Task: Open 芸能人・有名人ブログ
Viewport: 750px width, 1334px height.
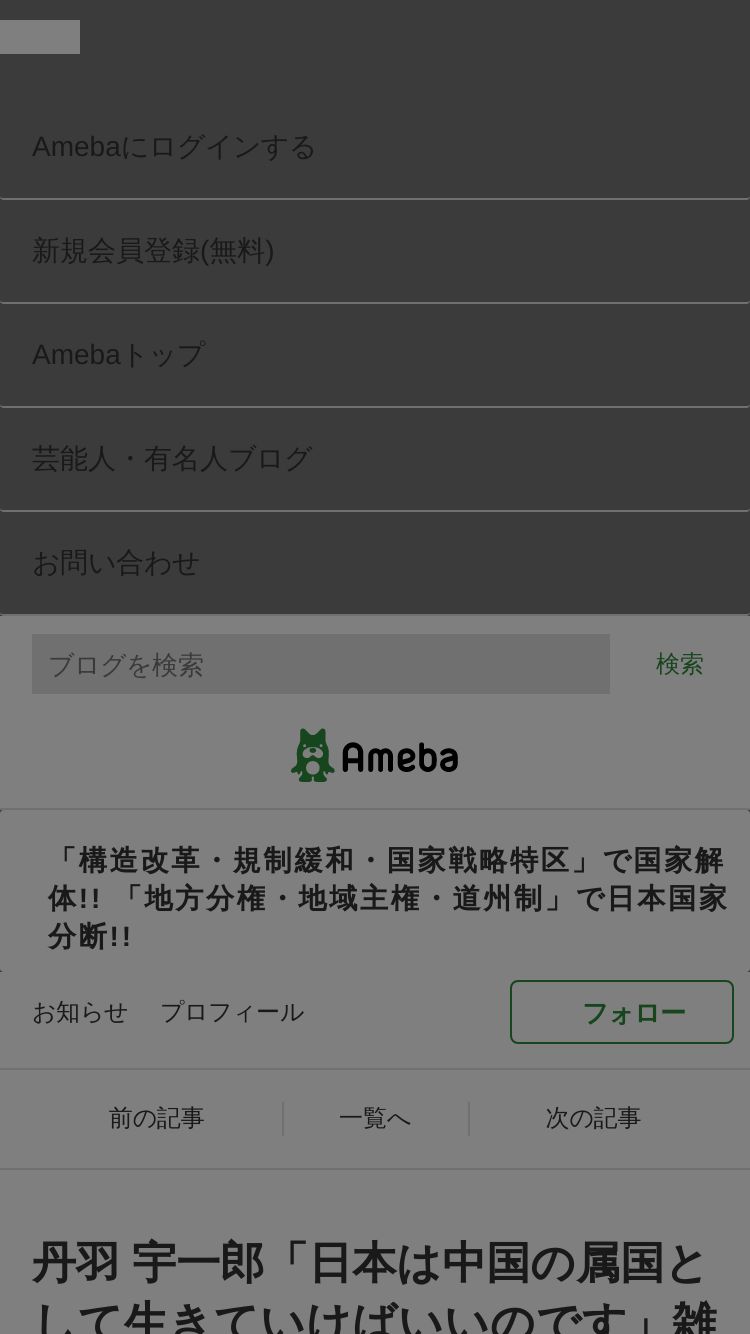Action: pos(375,460)
